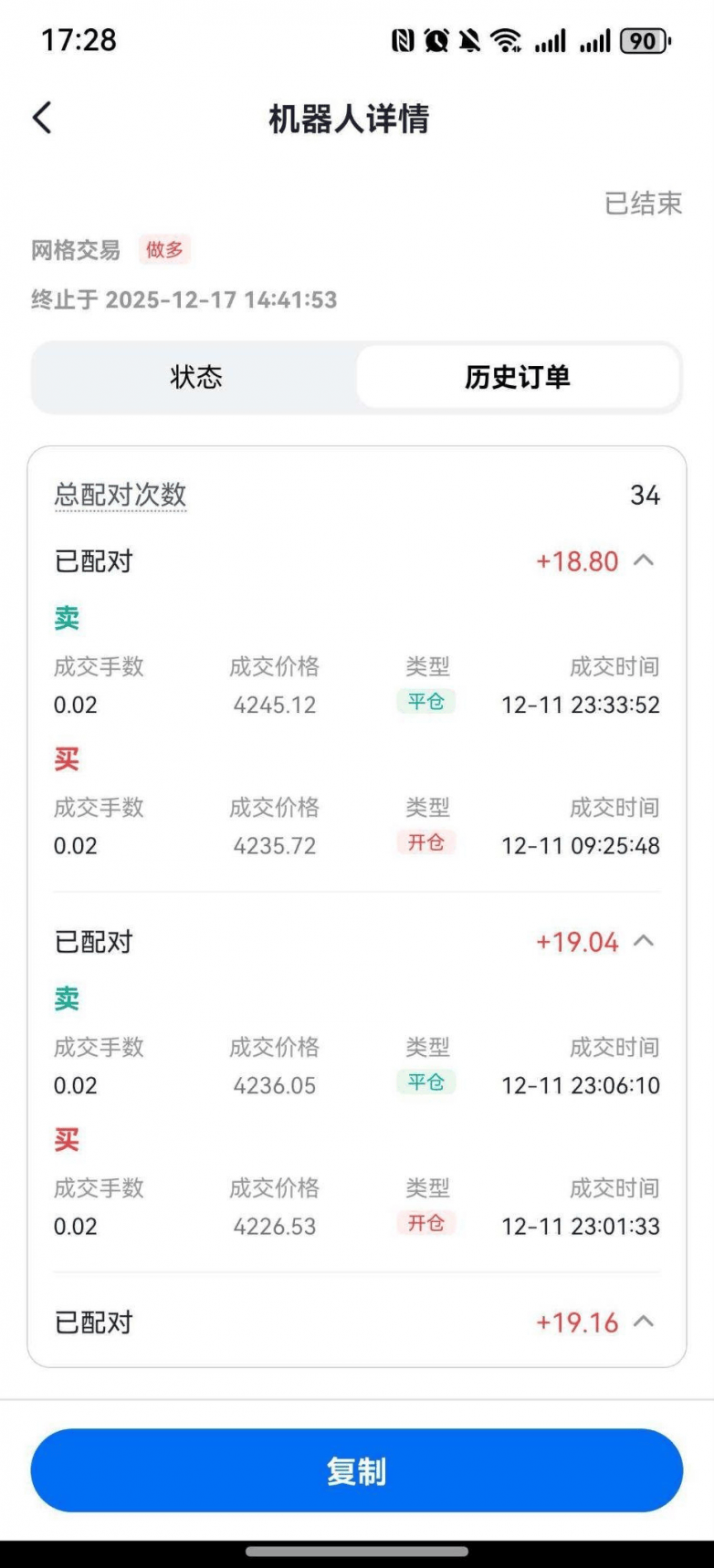Tap the battery indicator showing 90
The width and height of the screenshot is (714, 1568).
(x=642, y=41)
